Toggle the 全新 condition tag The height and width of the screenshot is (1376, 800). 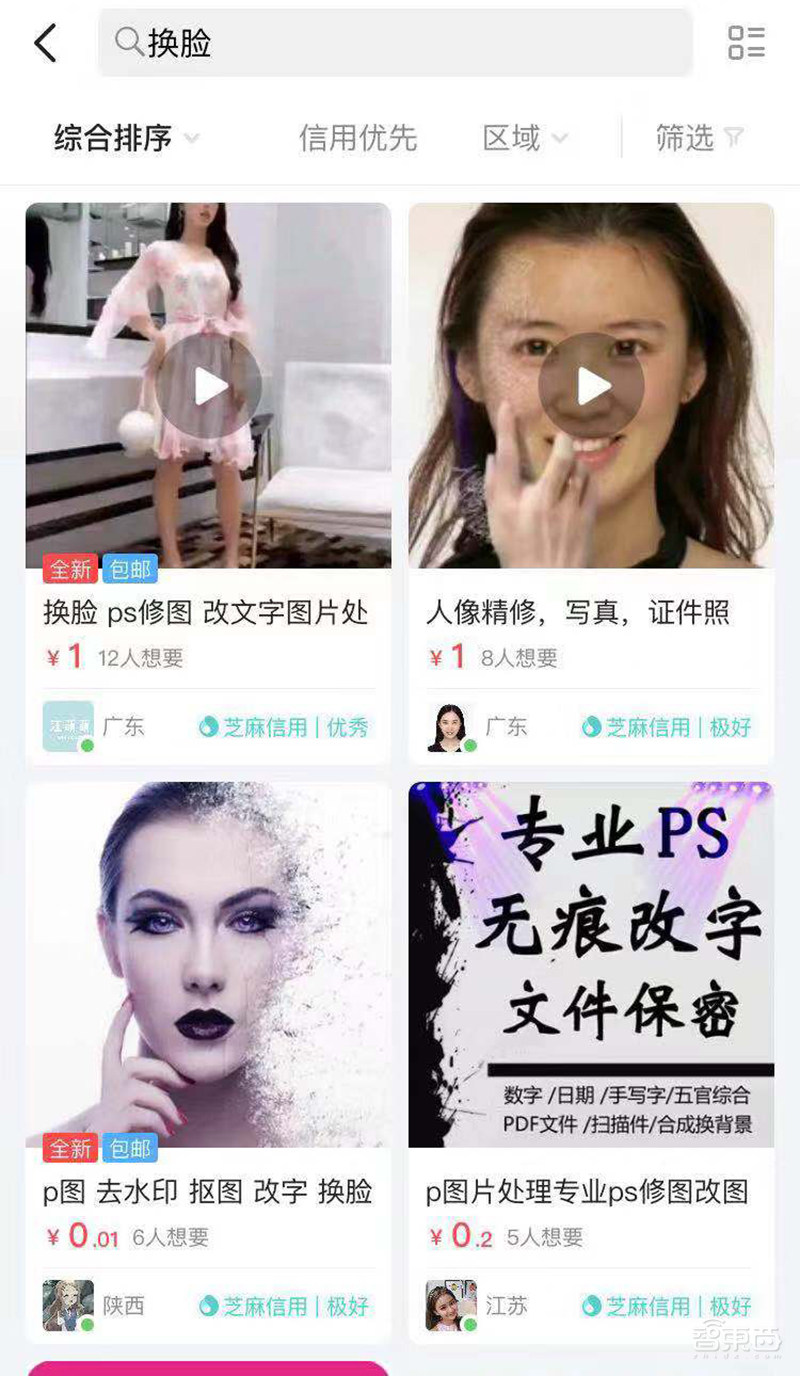pyautogui.click(x=69, y=569)
